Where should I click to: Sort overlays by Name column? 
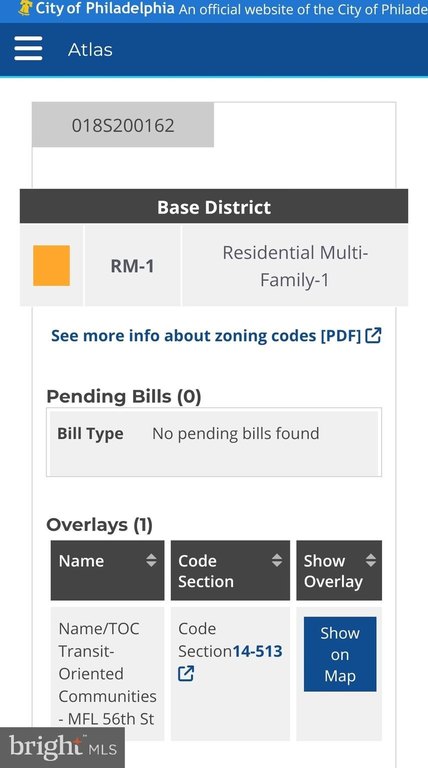click(107, 570)
